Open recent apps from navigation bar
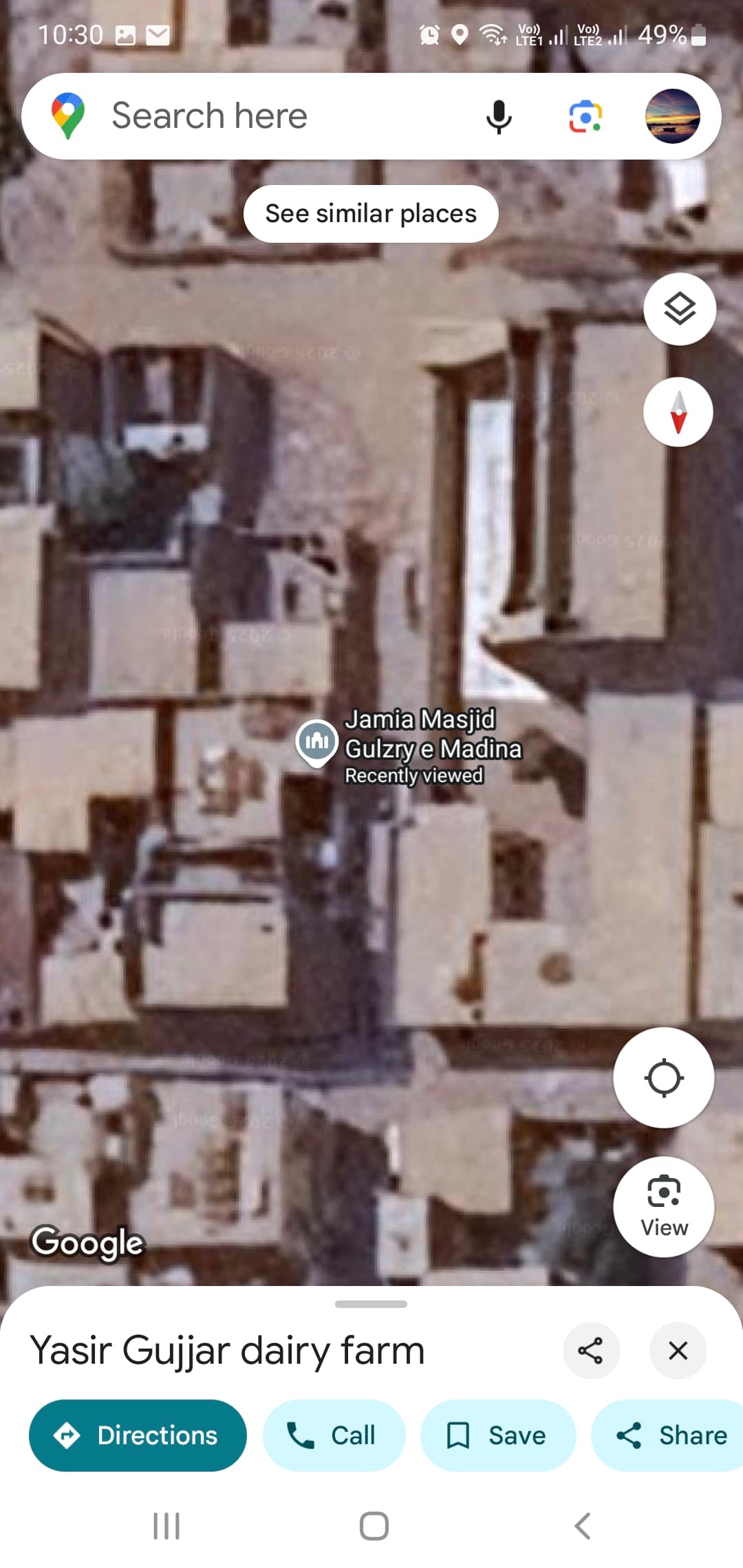 click(x=166, y=1526)
